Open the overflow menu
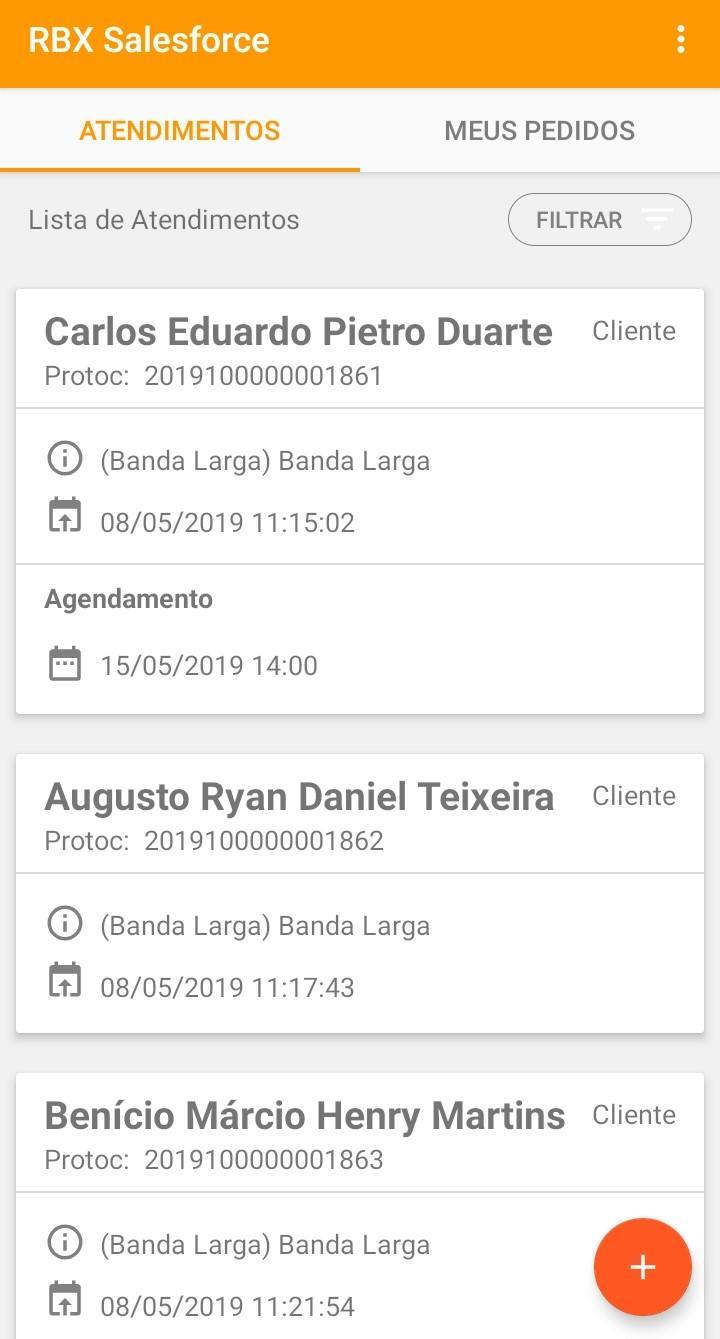 click(681, 40)
